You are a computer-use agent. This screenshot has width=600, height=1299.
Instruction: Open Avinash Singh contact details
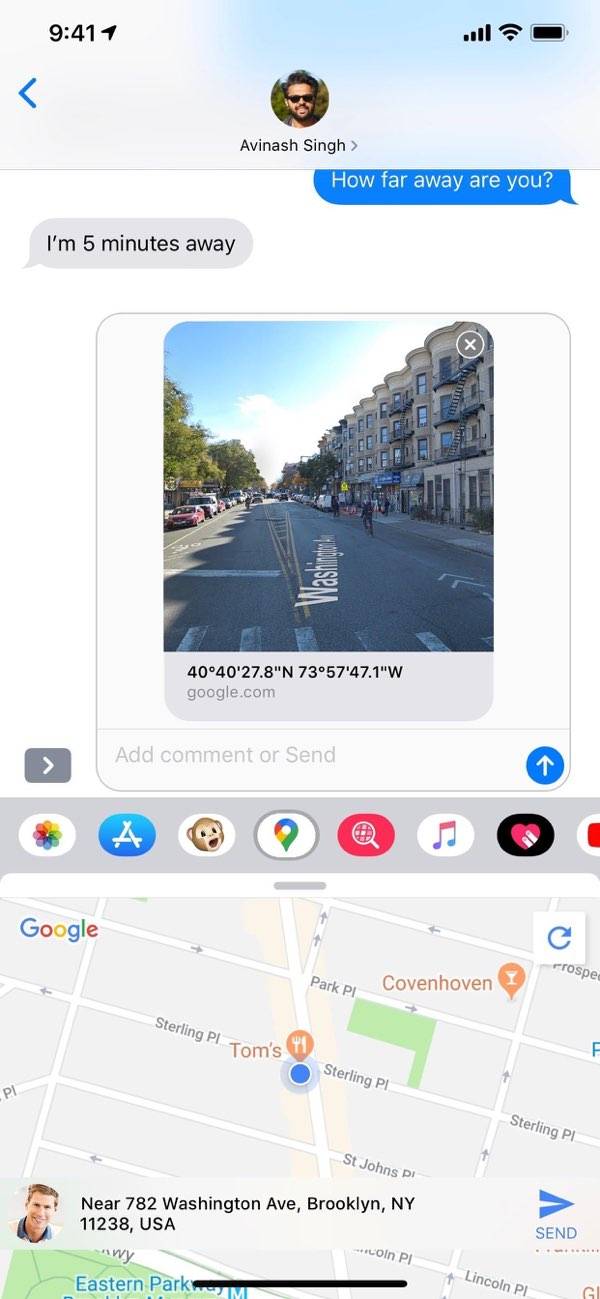click(x=299, y=112)
